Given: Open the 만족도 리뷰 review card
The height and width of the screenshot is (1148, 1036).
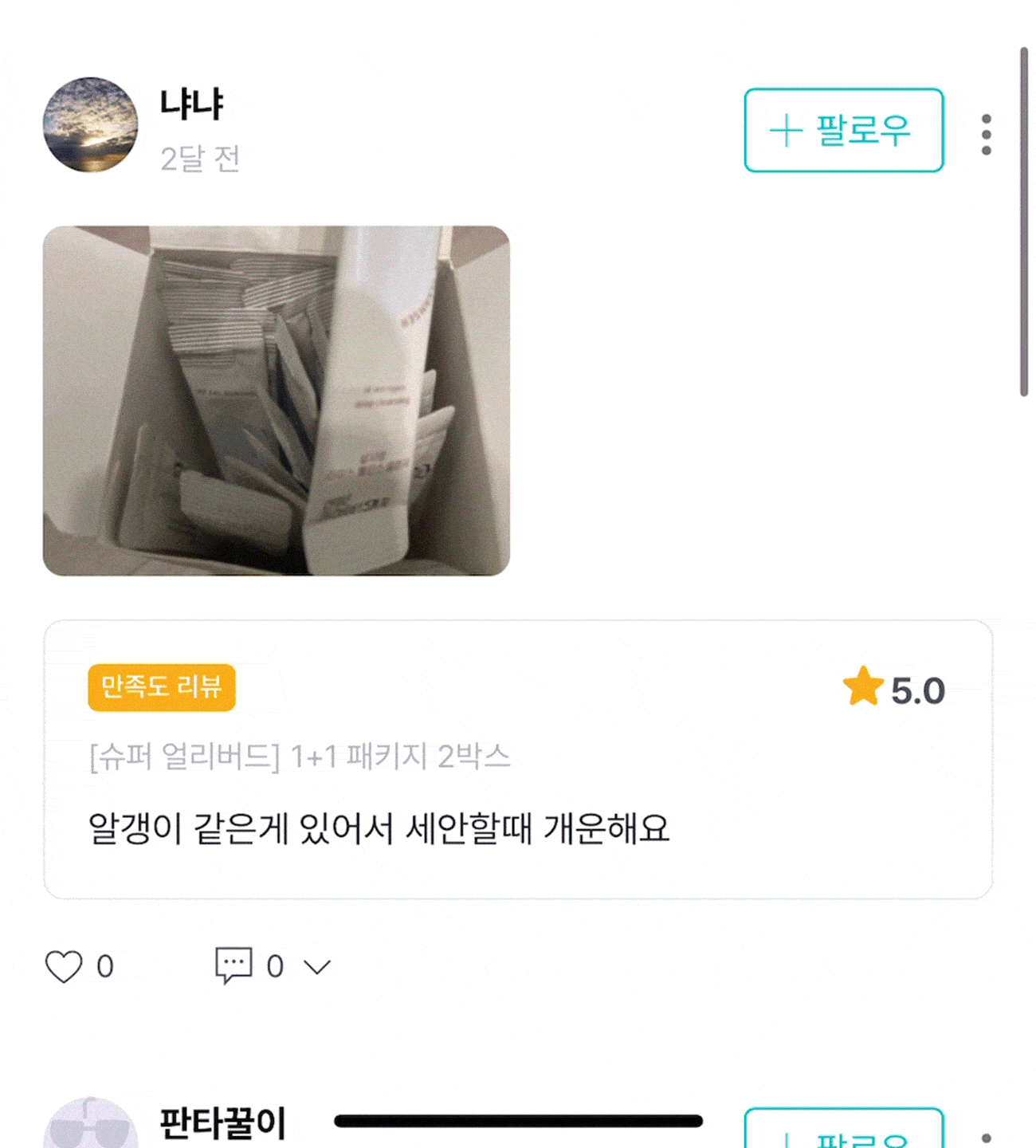Looking at the screenshot, I should click(x=517, y=759).
